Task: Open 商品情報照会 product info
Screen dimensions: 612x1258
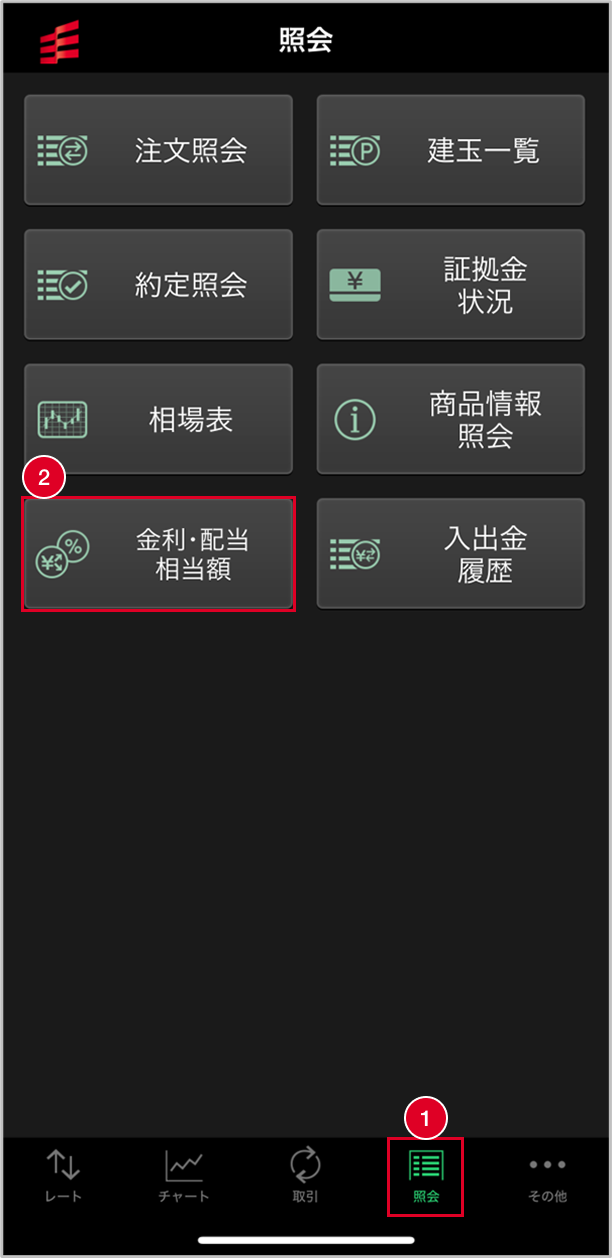Action: [x=450, y=419]
